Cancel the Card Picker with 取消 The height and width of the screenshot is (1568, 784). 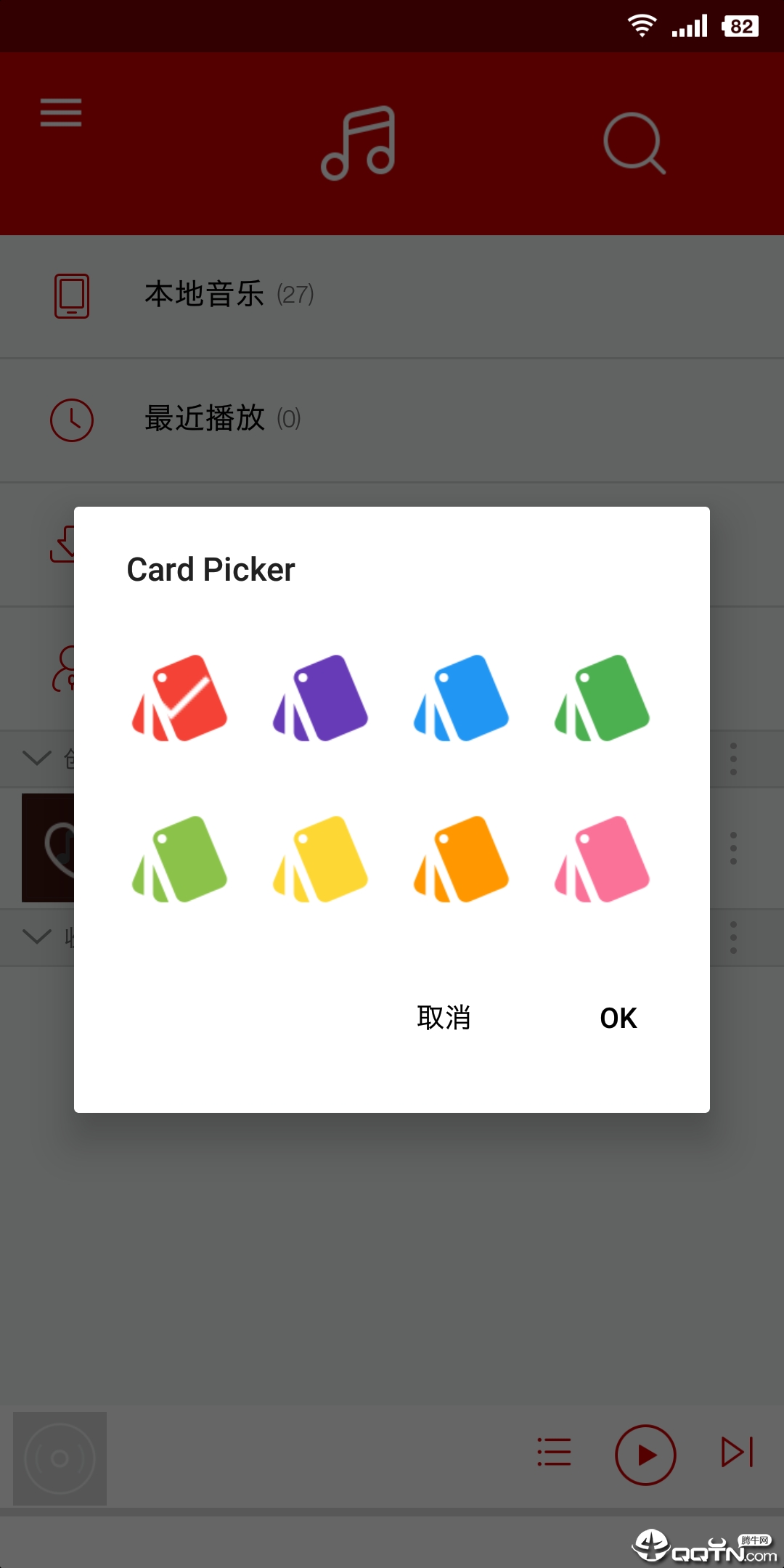coord(444,1018)
